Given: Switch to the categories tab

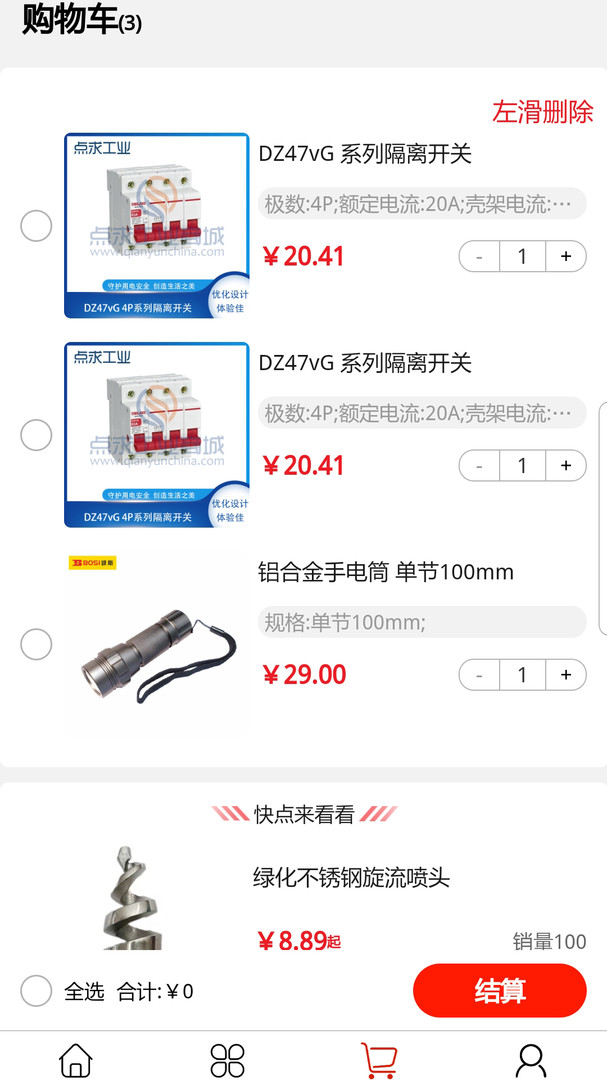Looking at the screenshot, I should pyautogui.click(x=227, y=1059).
